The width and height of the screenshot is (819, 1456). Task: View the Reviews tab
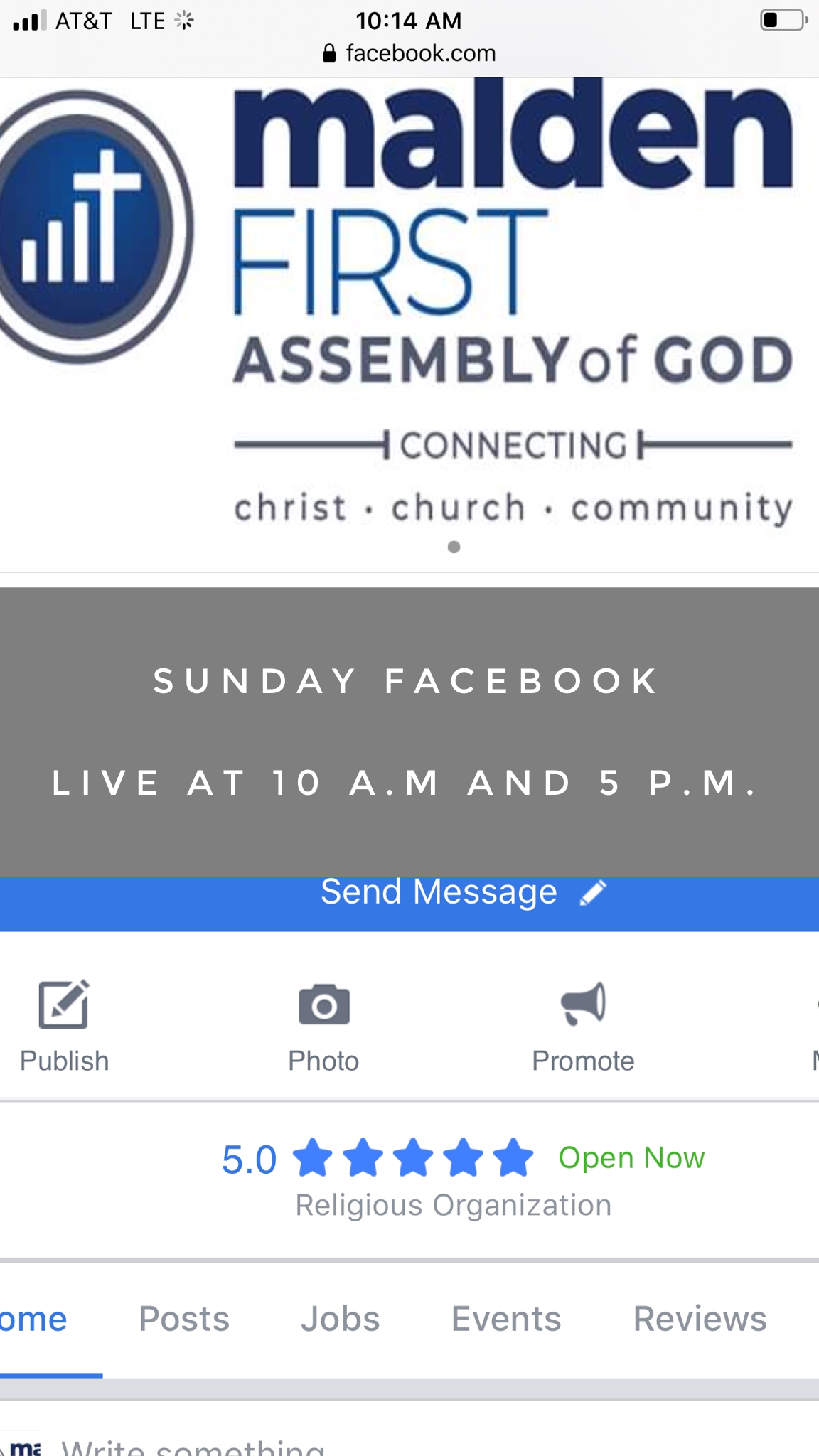click(x=700, y=1319)
